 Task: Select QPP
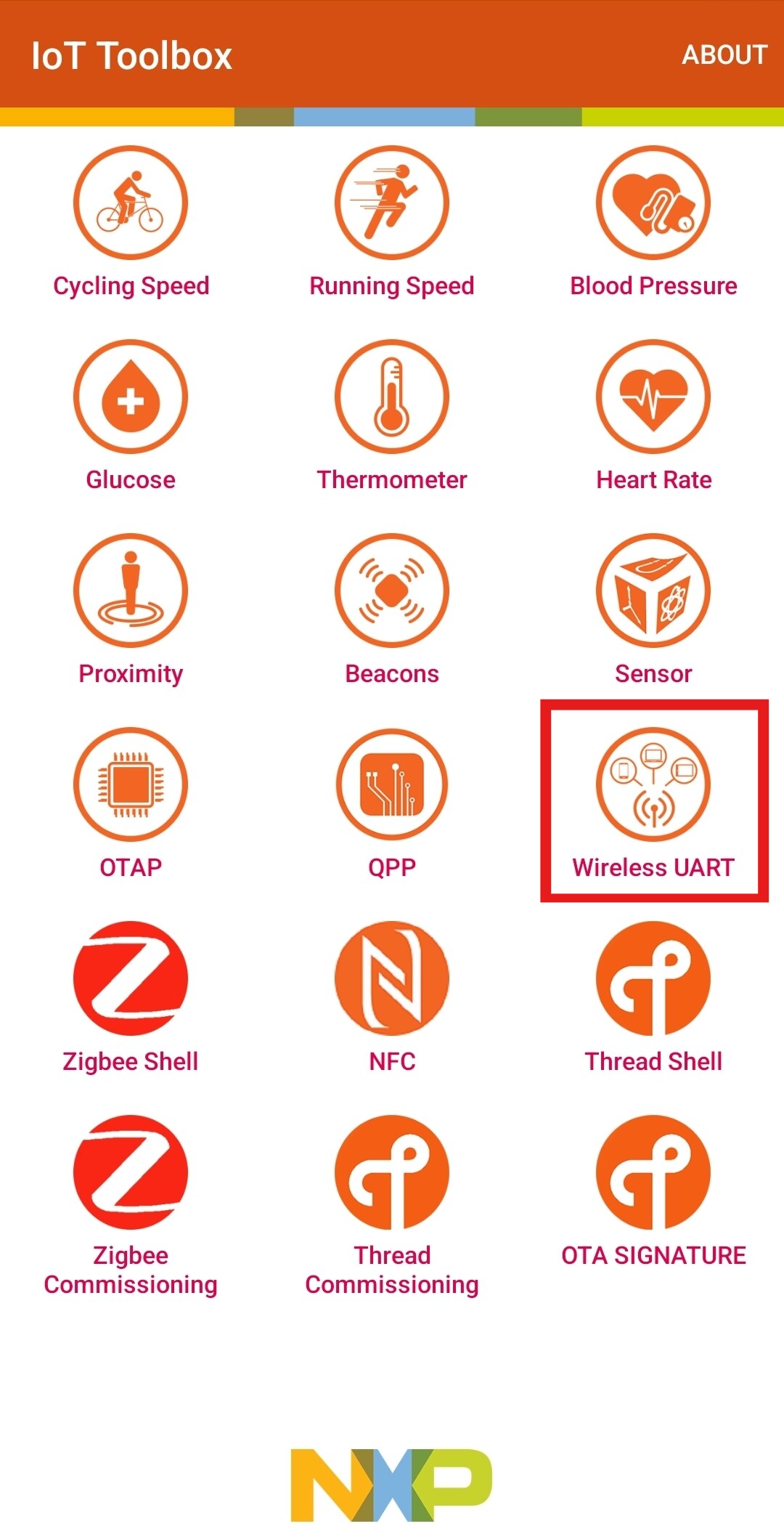pyautogui.click(x=392, y=784)
